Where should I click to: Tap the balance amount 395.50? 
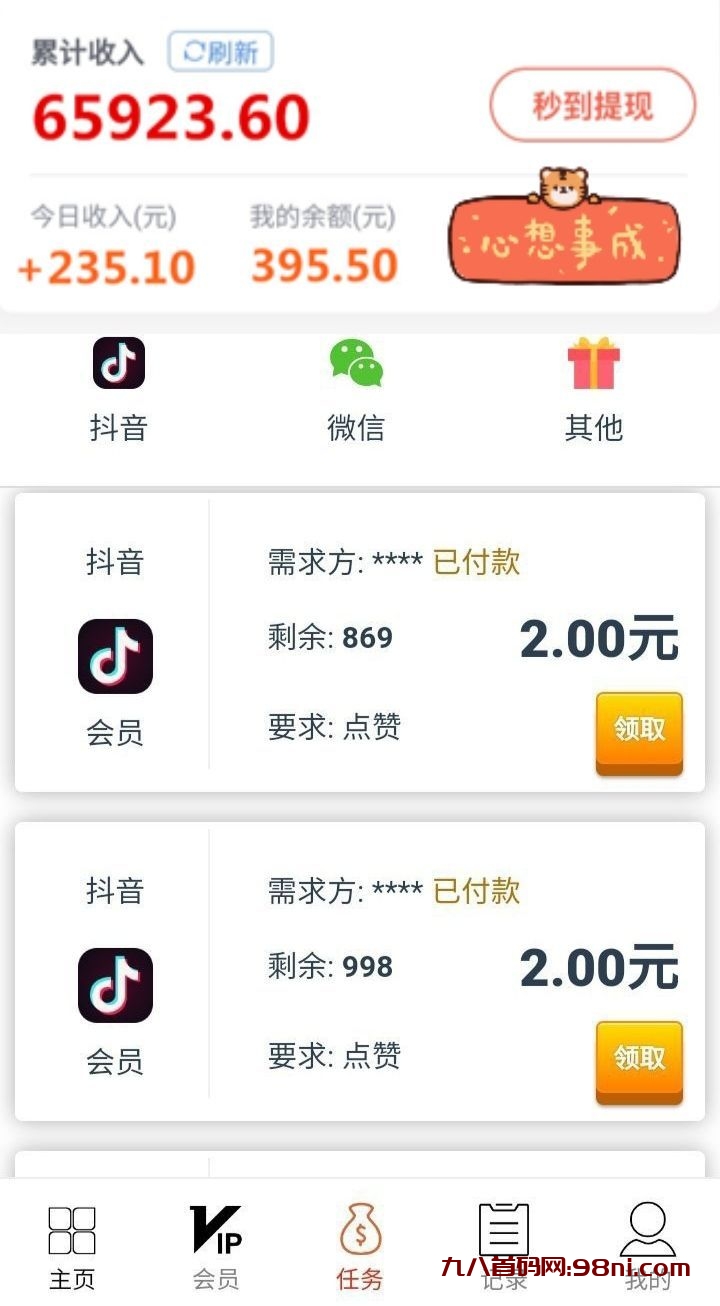[x=323, y=266]
